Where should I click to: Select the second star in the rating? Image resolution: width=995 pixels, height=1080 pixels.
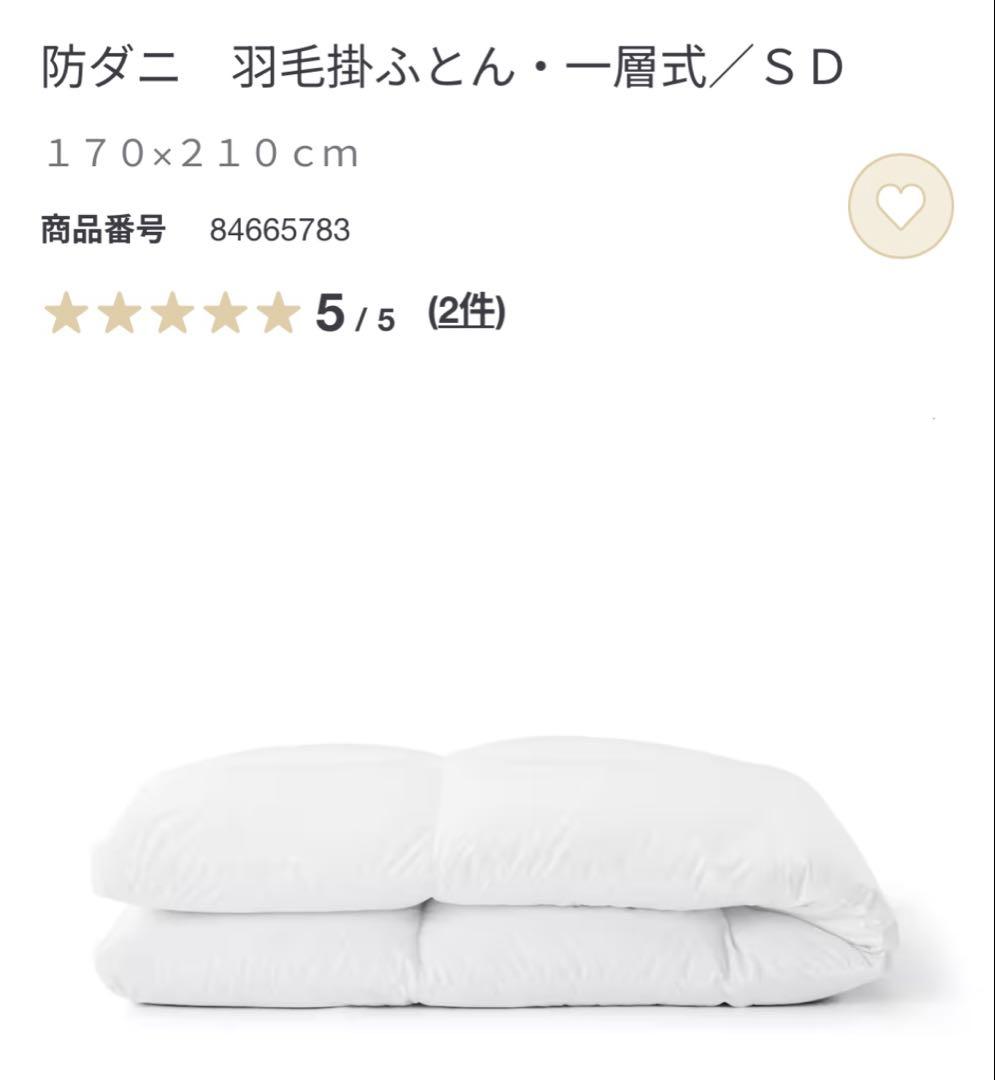(120, 313)
